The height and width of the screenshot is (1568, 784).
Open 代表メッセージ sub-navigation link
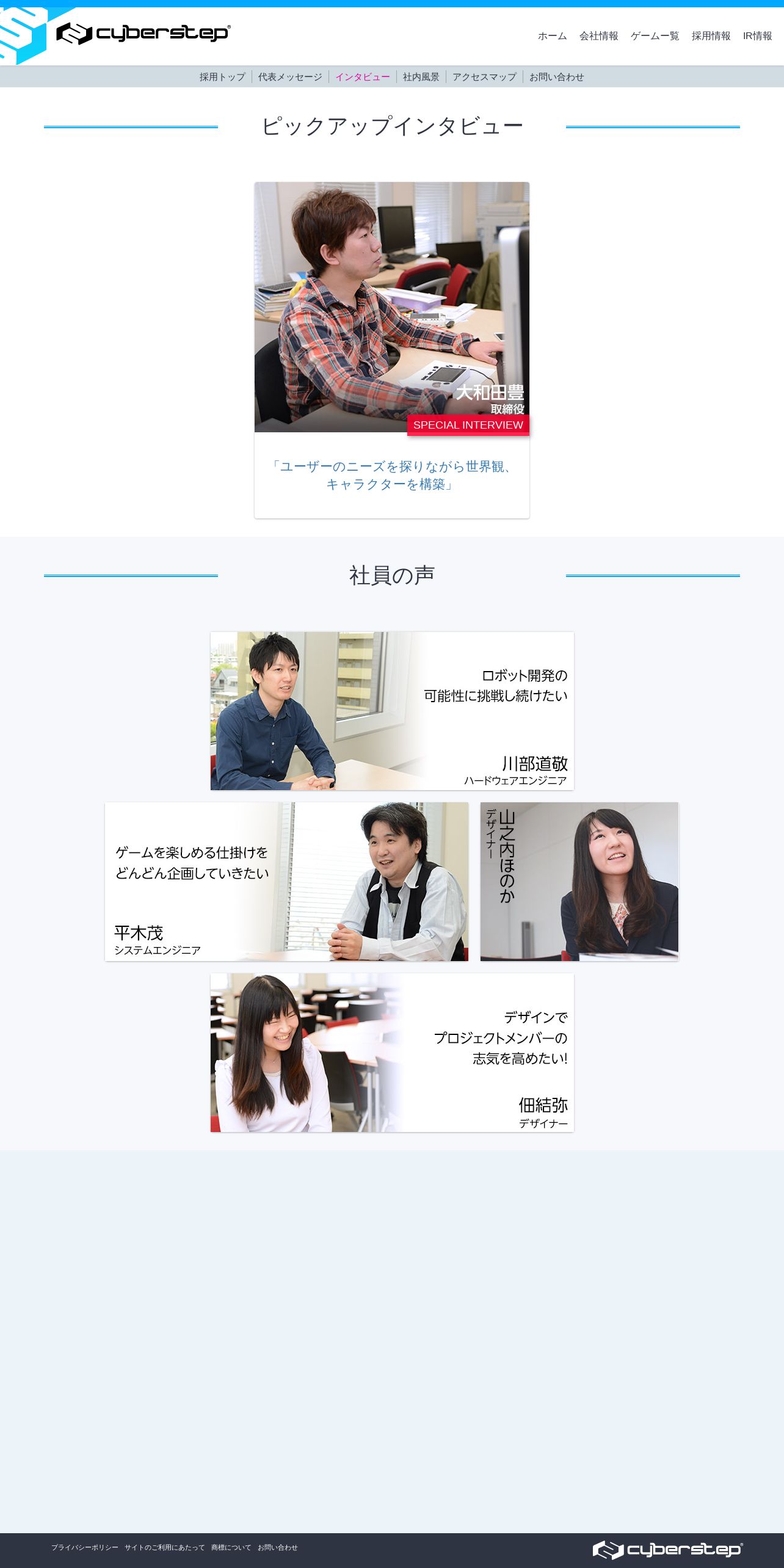pos(290,77)
